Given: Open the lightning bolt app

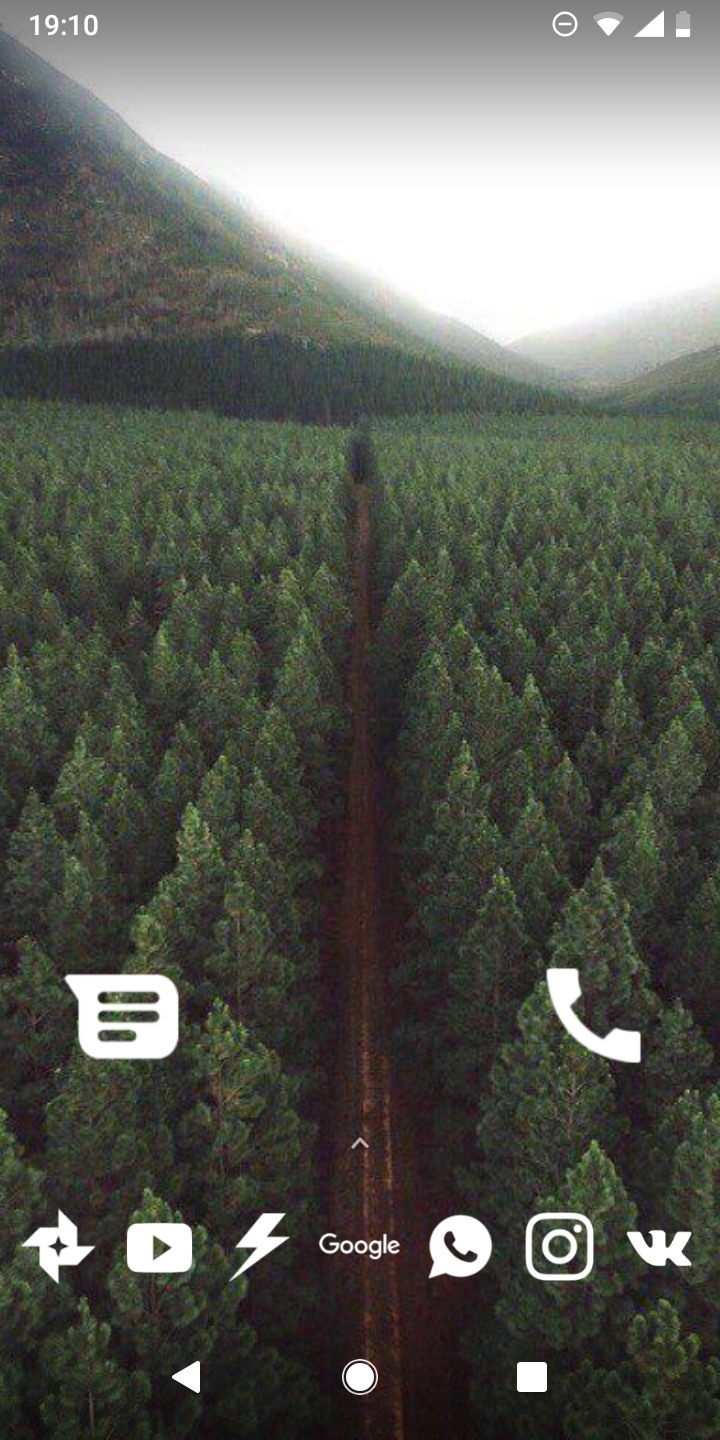Looking at the screenshot, I should (260, 1246).
